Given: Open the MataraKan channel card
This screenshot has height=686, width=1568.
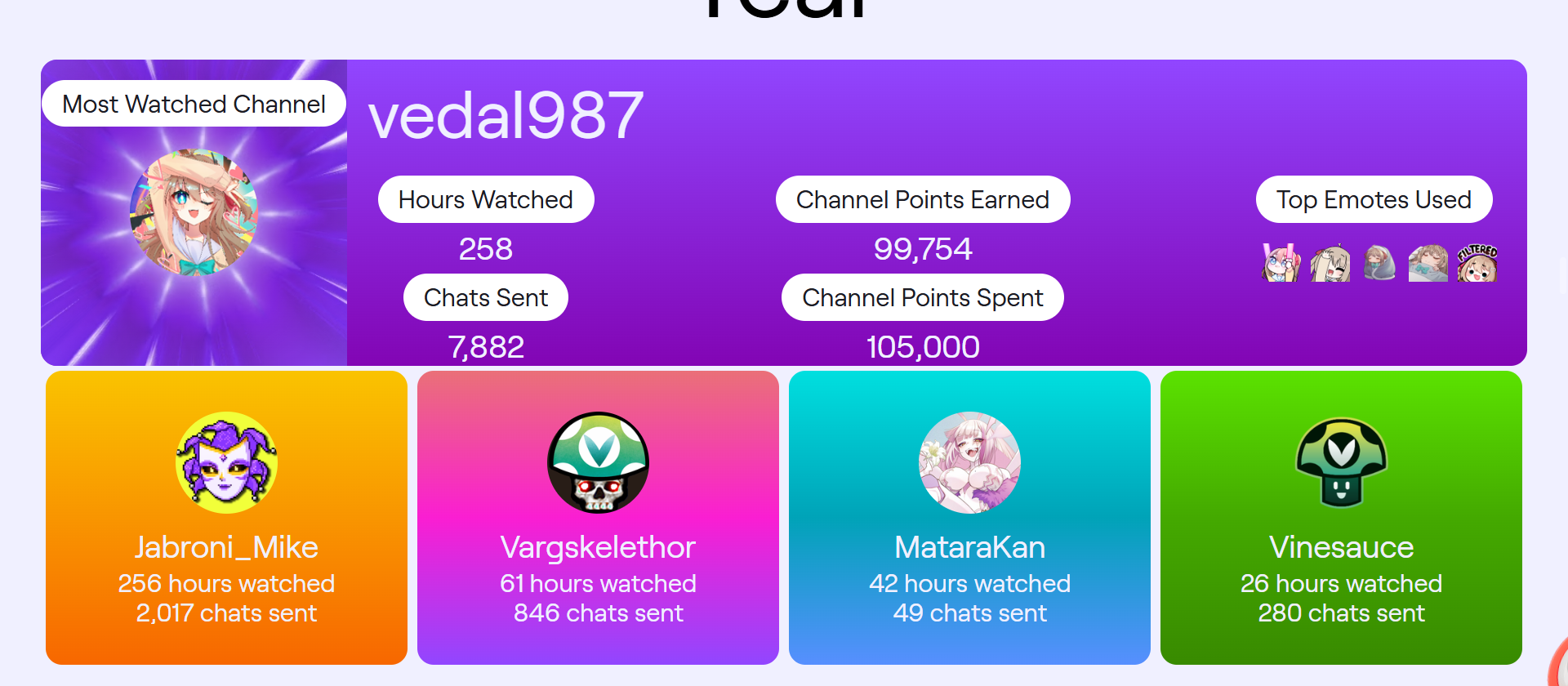Looking at the screenshot, I should point(969,518).
